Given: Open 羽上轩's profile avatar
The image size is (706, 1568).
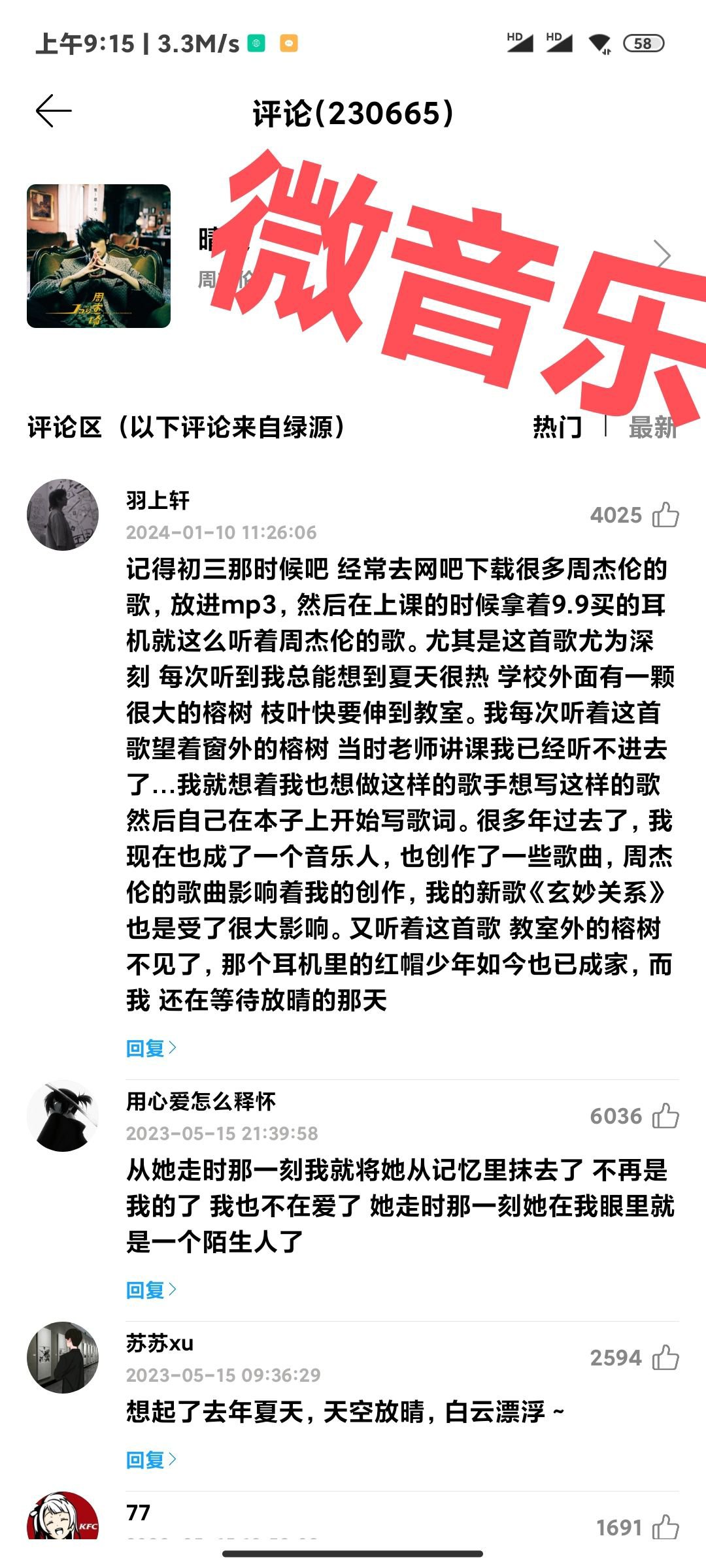Looking at the screenshot, I should [63, 515].
